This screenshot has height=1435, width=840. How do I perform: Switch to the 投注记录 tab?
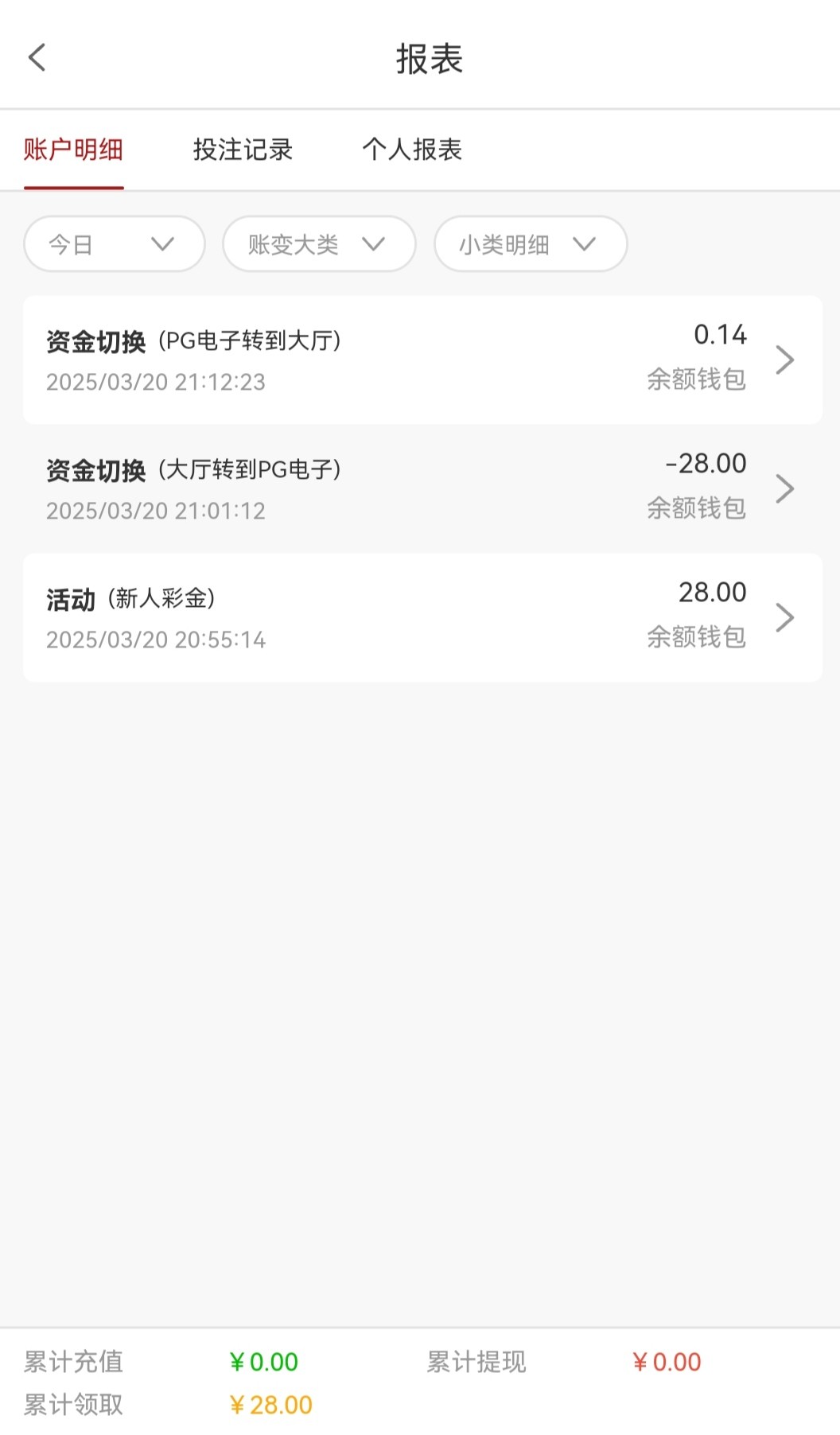point(243,150)
